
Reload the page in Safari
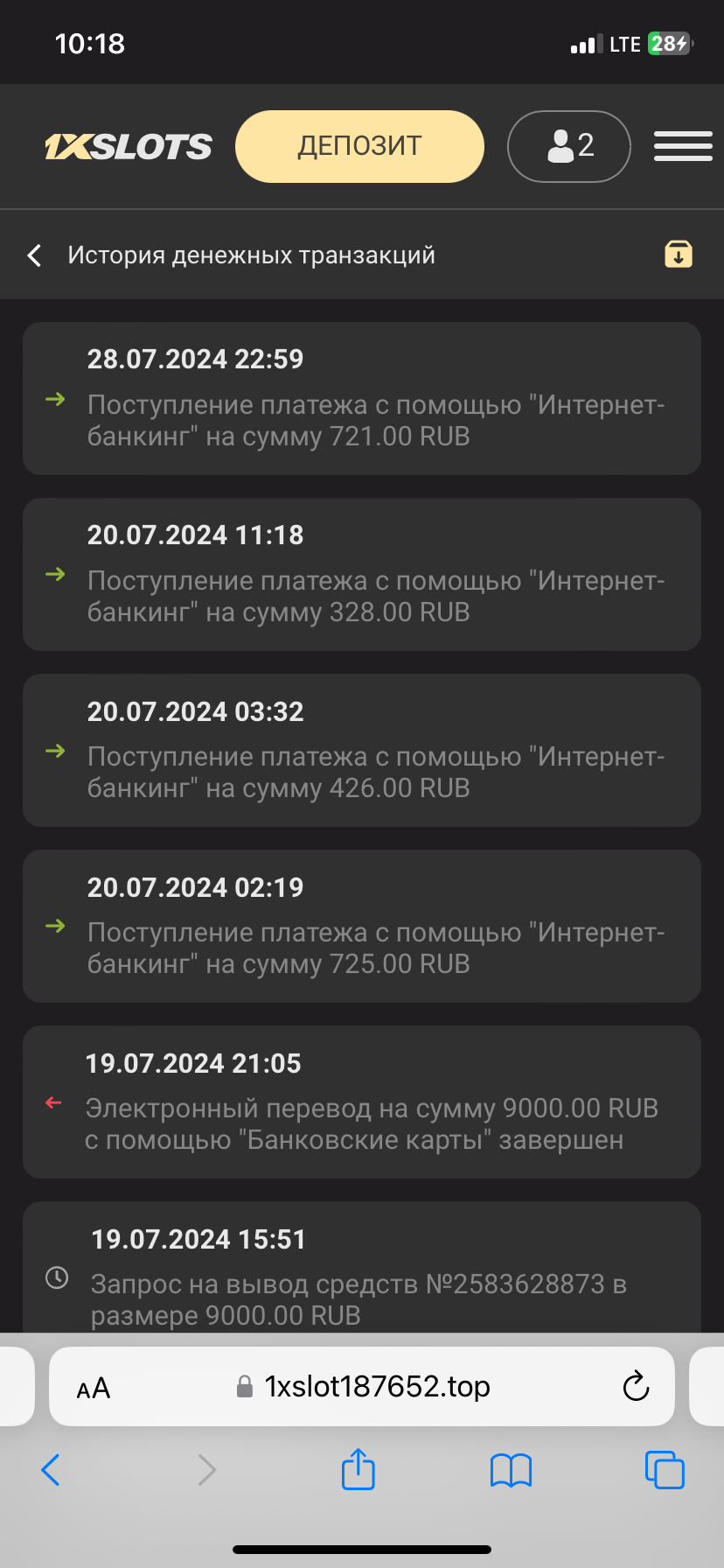click(x=636, y=1387)
